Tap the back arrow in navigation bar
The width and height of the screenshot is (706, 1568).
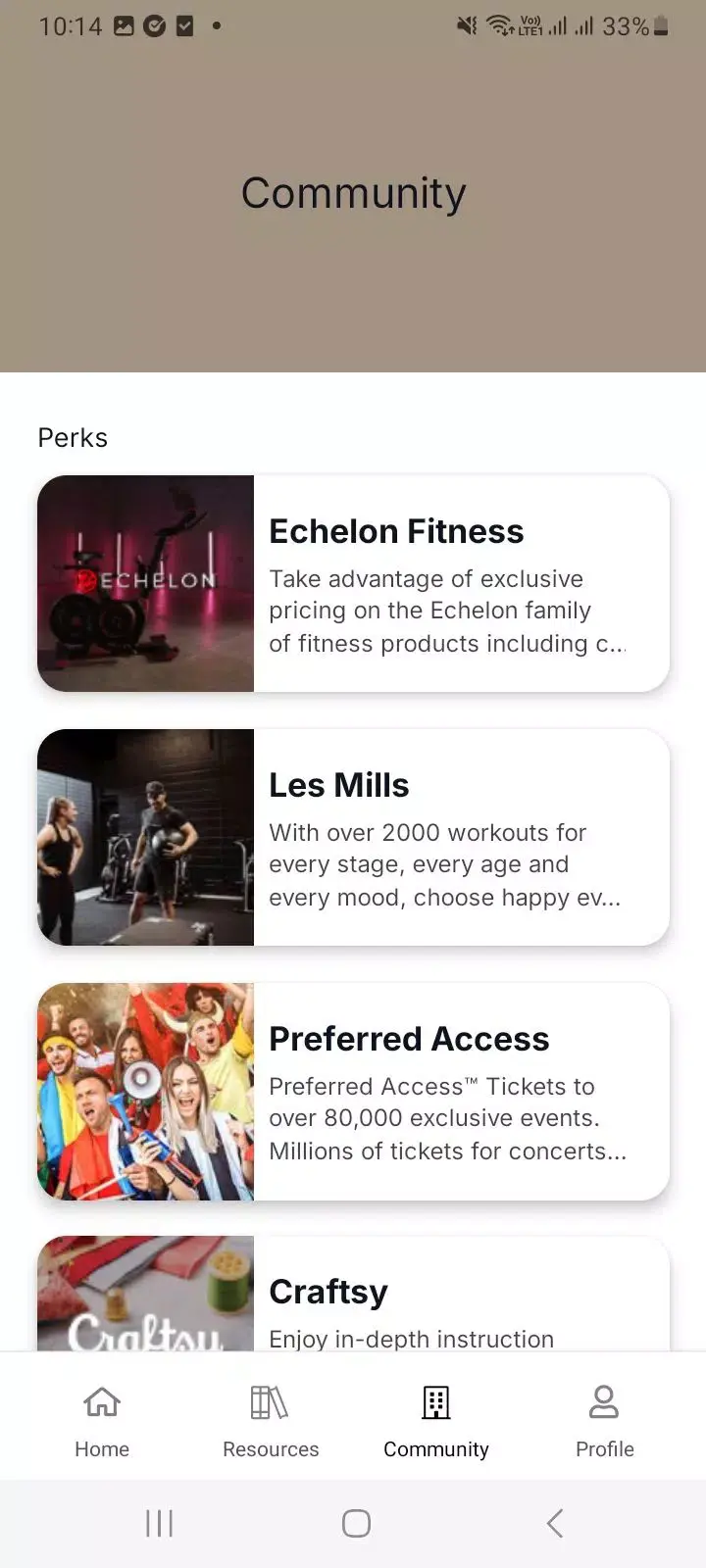point(554,1522)
